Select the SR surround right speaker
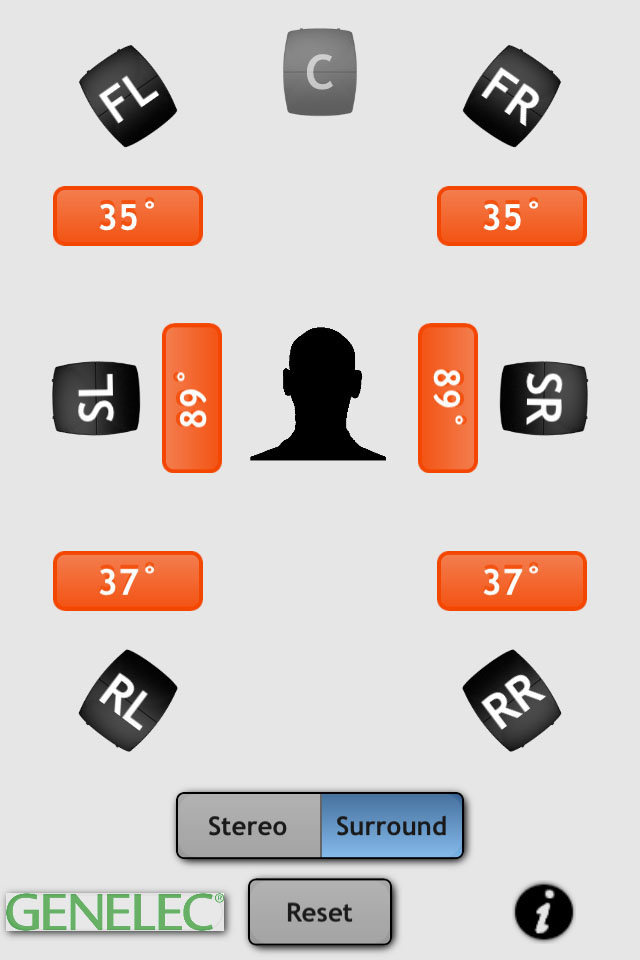The image size is (640, 960). click(x=543, y=397)
